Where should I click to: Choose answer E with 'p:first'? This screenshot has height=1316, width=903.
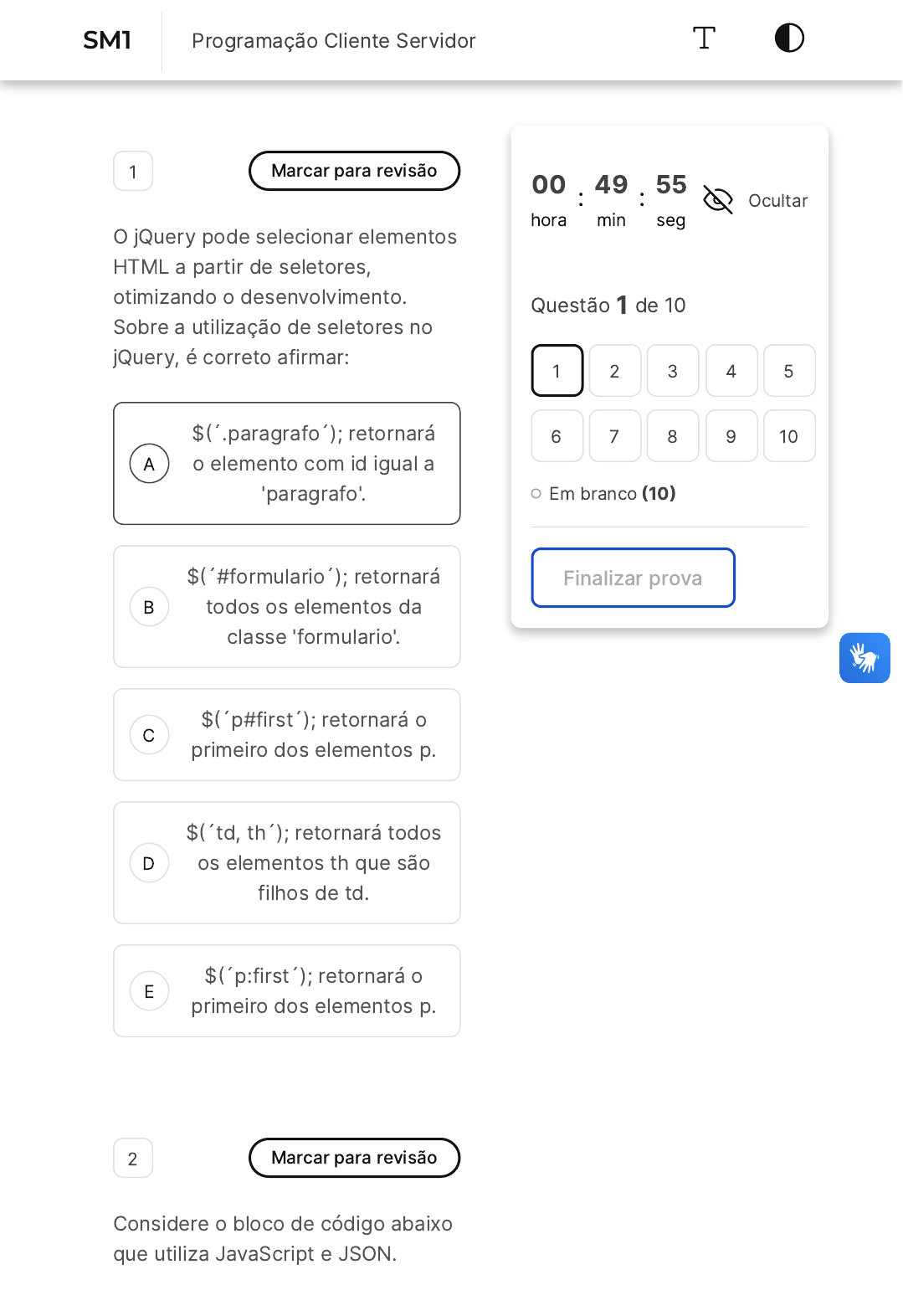tap(286, 991)
